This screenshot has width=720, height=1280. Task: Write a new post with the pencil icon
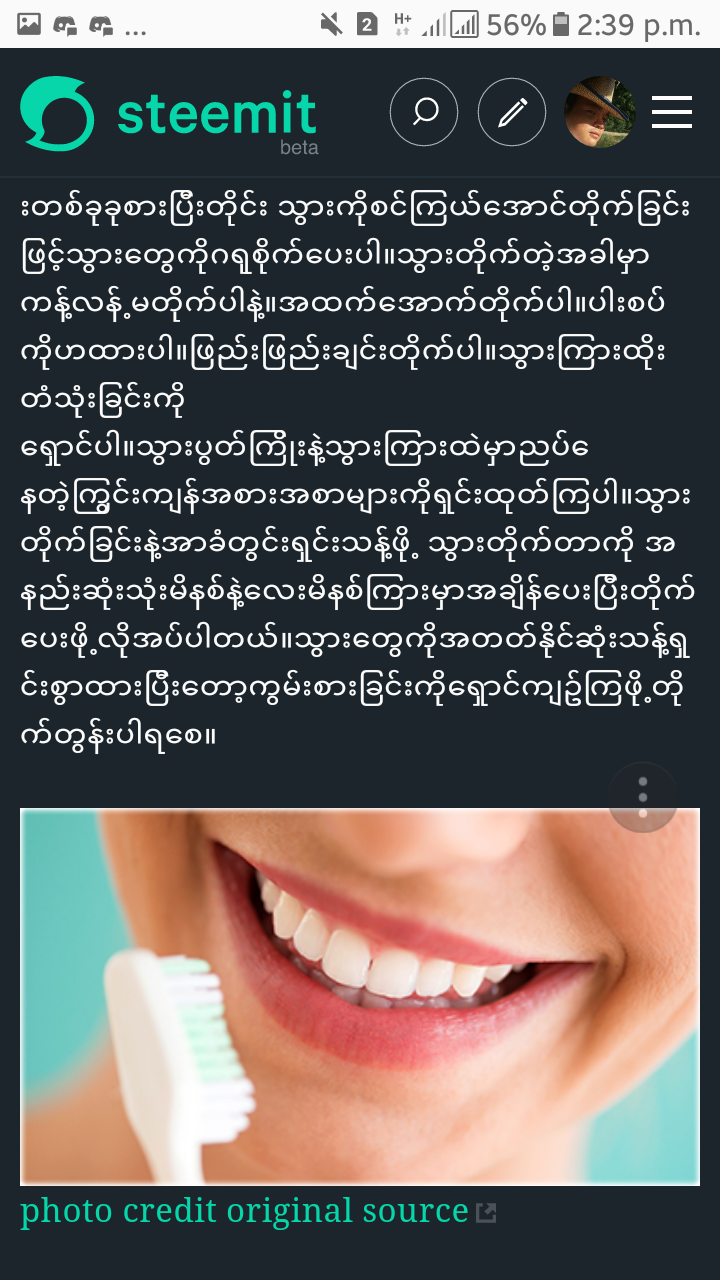click(512, 112)
